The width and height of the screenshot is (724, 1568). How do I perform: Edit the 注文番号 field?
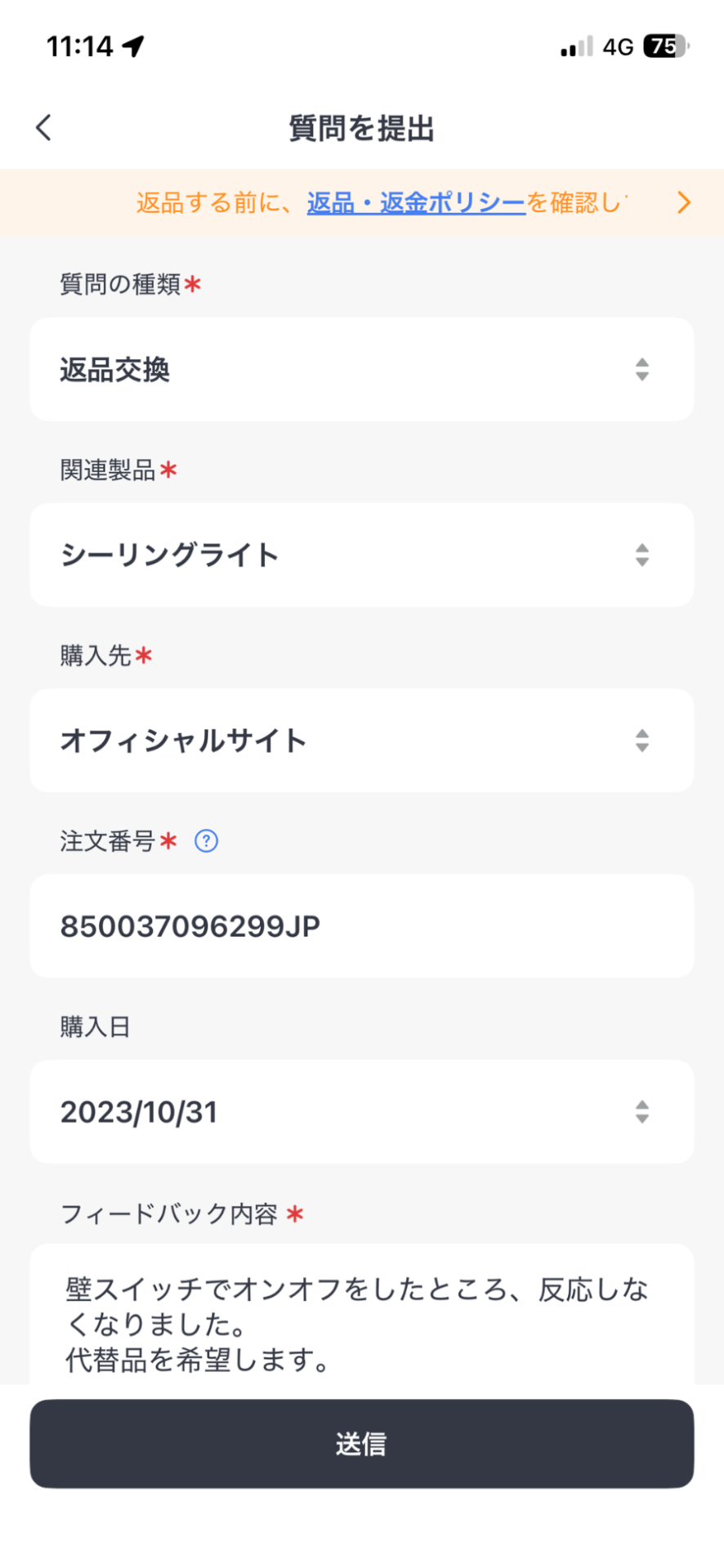pos(361,926)
